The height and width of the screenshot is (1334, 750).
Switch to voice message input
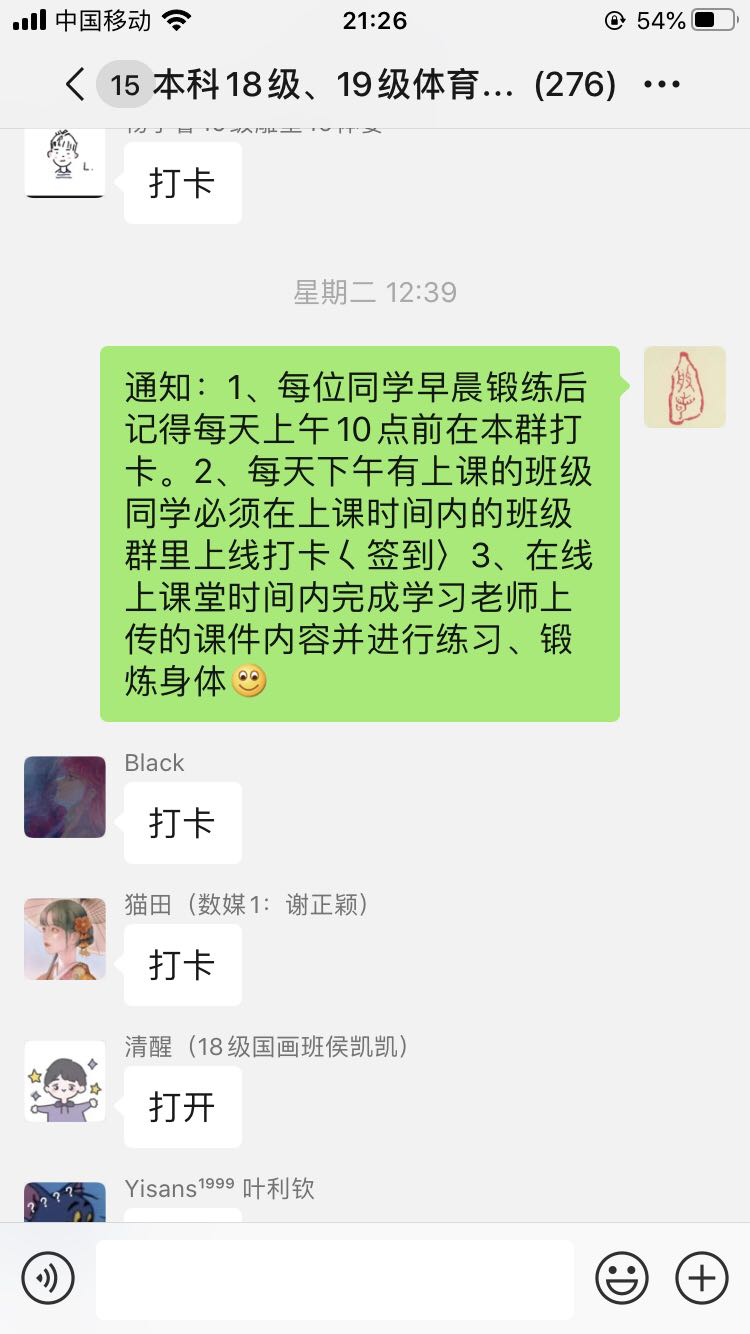point(48,1278)
